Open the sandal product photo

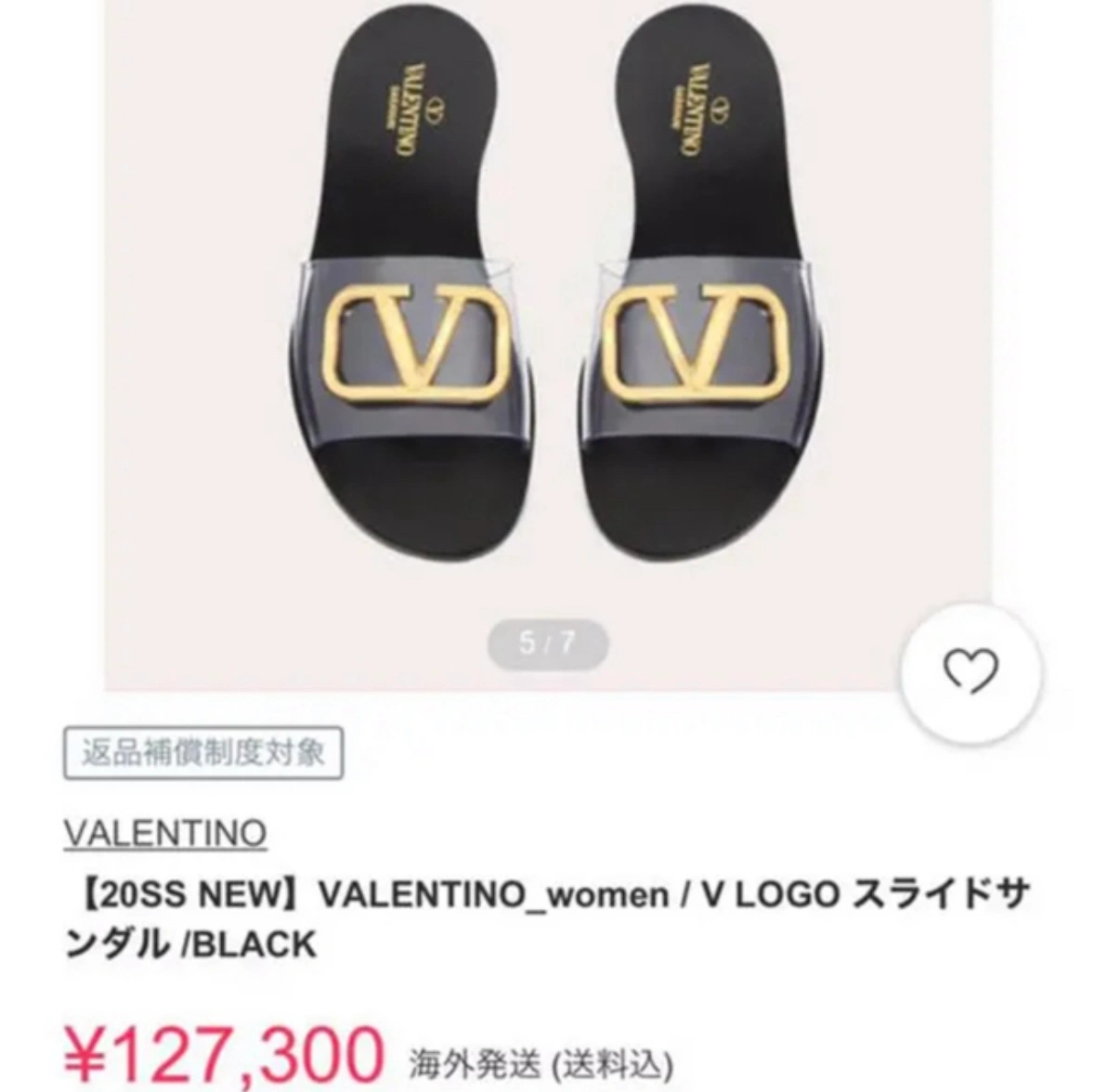[x=548, y=306]
